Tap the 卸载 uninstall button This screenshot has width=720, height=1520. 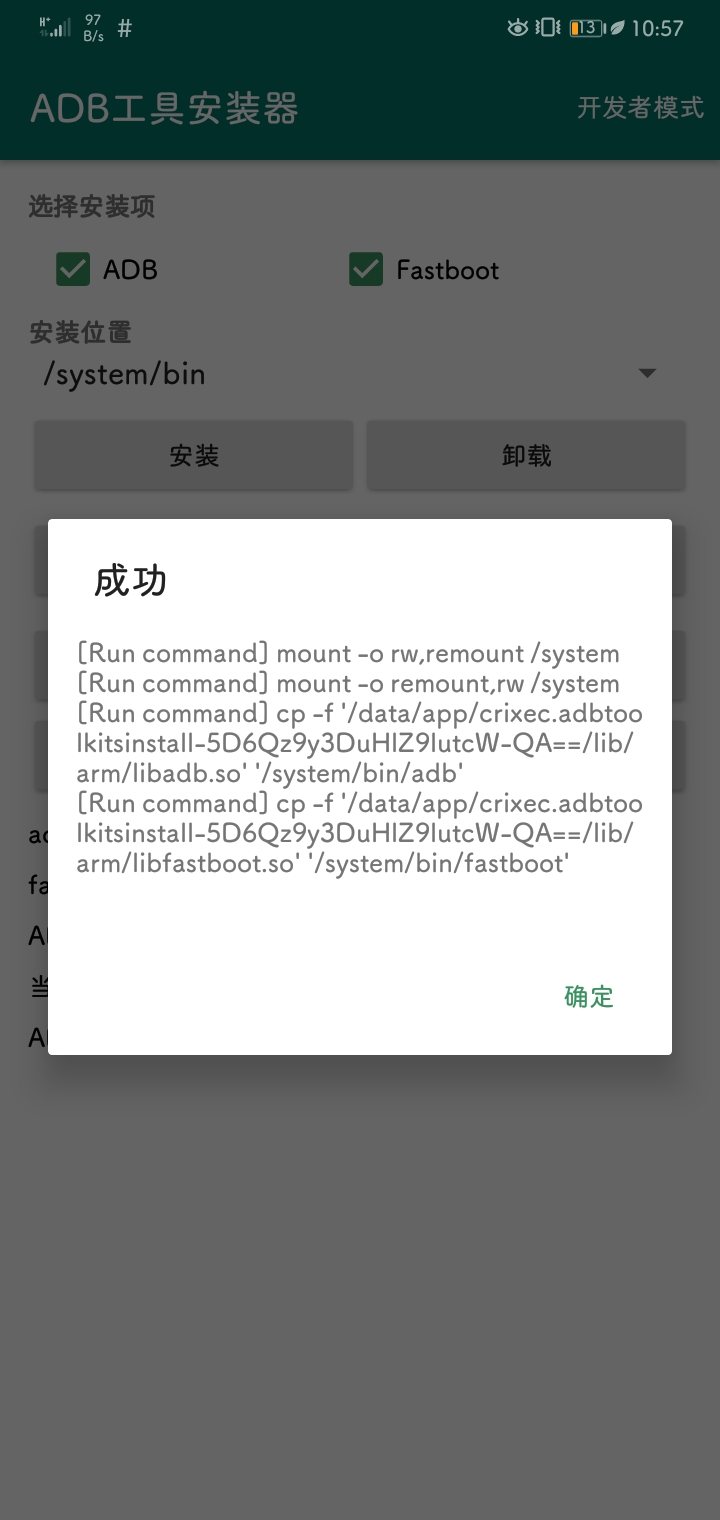pyautogui.click(x=526, y=456)
